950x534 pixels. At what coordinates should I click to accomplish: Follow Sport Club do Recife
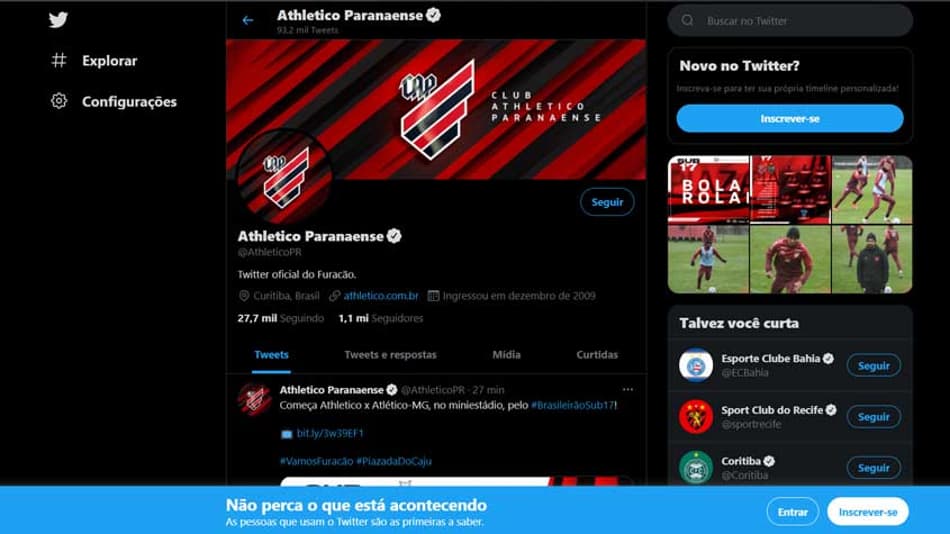click(x=873, y=417)
